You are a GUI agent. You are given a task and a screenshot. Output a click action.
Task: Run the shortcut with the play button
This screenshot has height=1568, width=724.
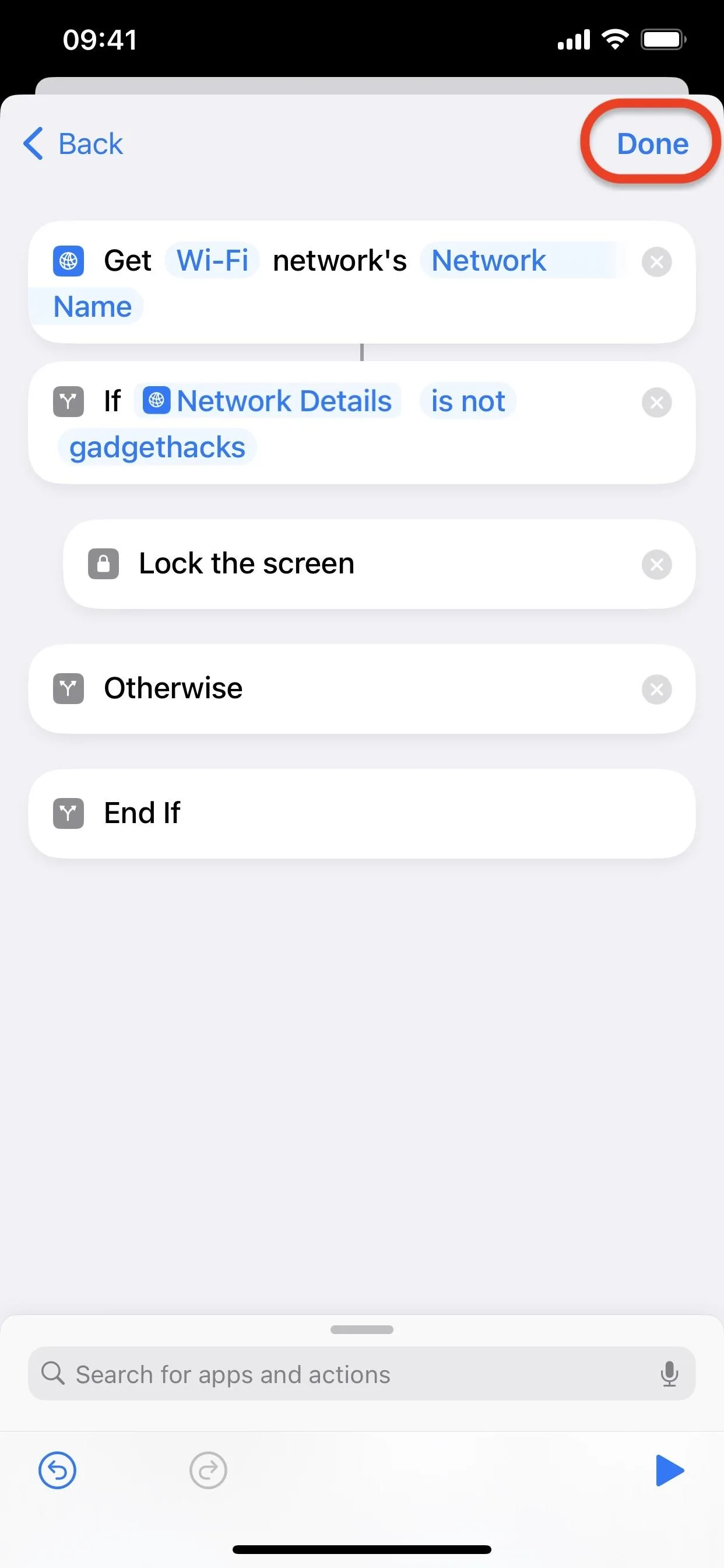669,1470
